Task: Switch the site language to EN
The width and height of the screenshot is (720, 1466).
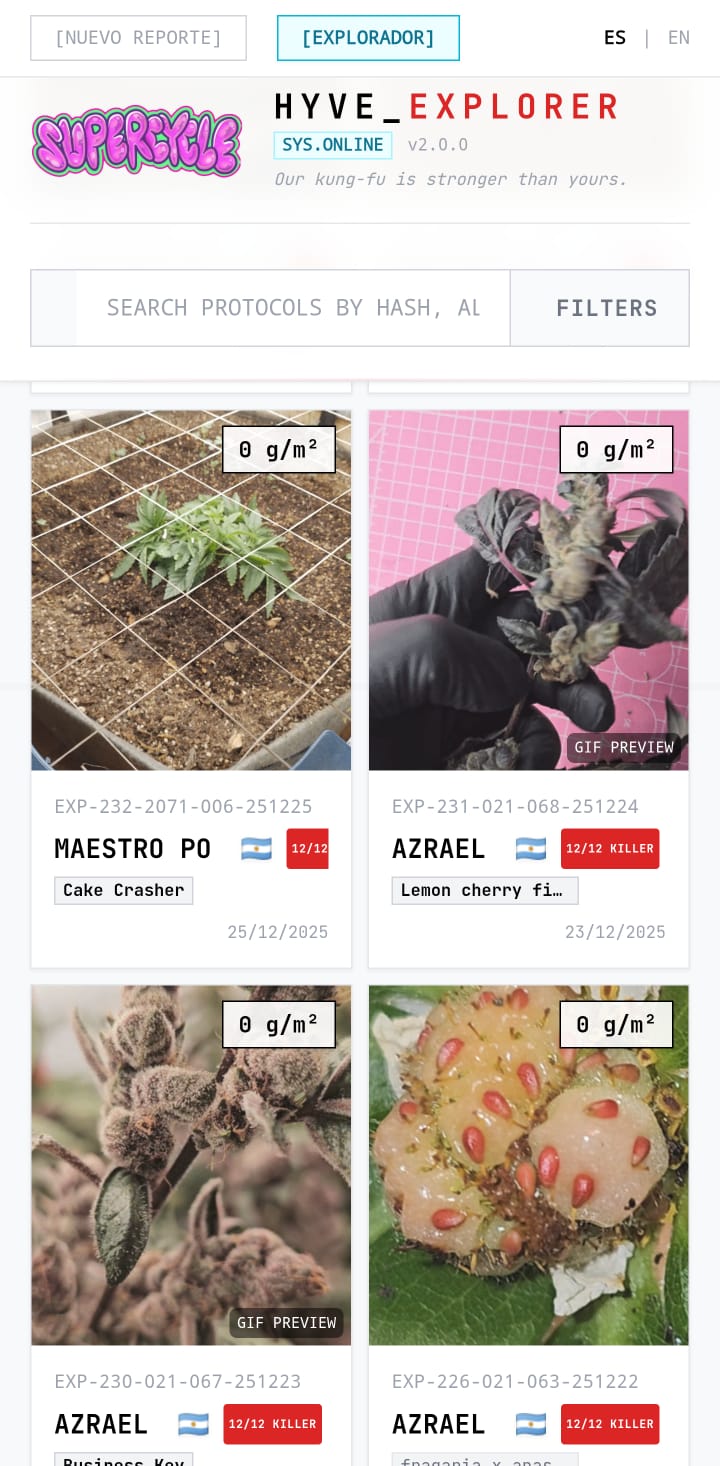Action: 679,37
